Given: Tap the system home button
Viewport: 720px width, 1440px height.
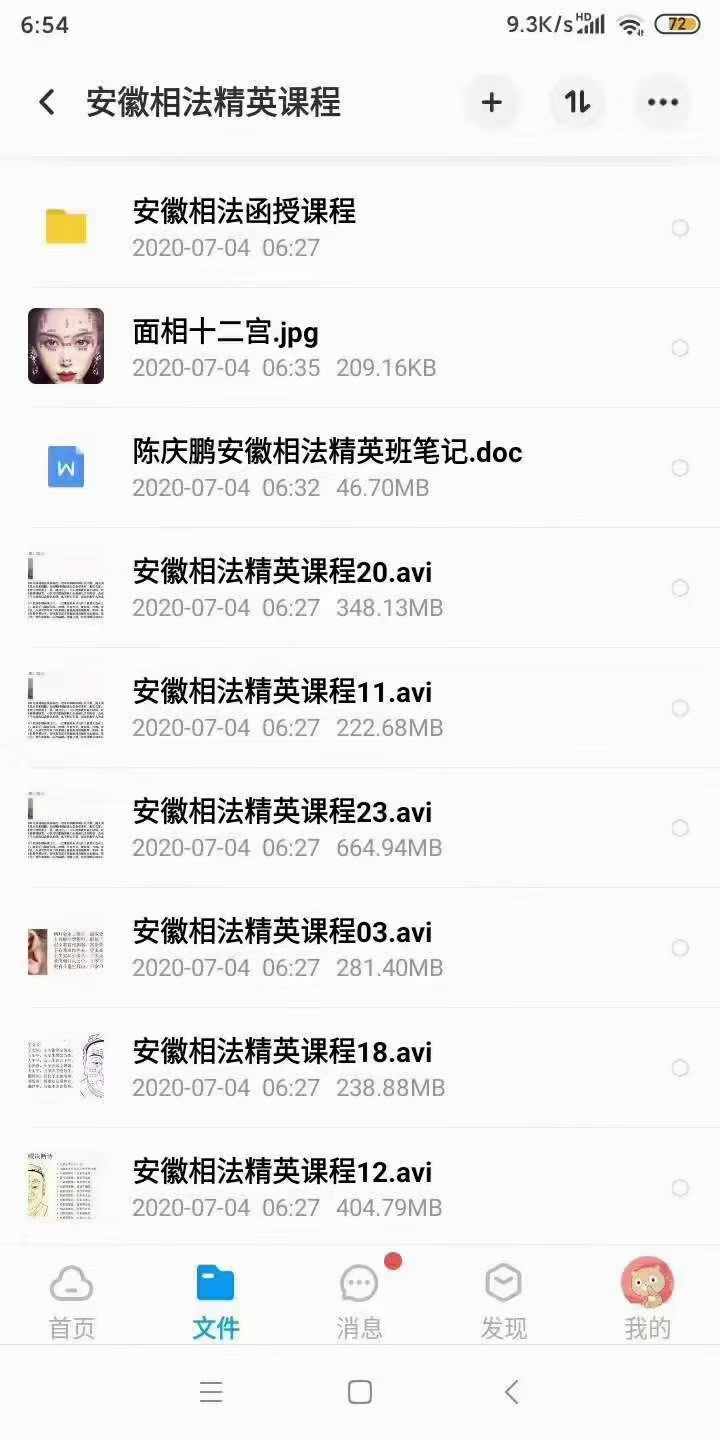Looking at the screenshot, I should click(359, 1392).
